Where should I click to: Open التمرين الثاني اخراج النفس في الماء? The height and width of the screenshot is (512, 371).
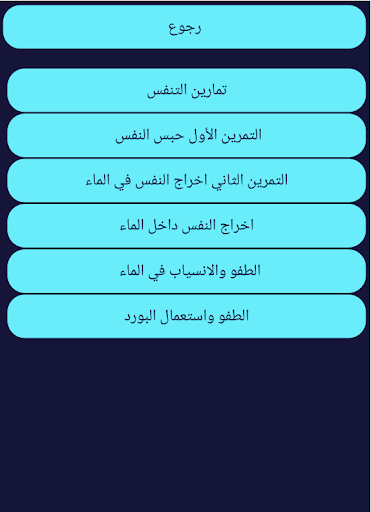click(x=187, y=181)
